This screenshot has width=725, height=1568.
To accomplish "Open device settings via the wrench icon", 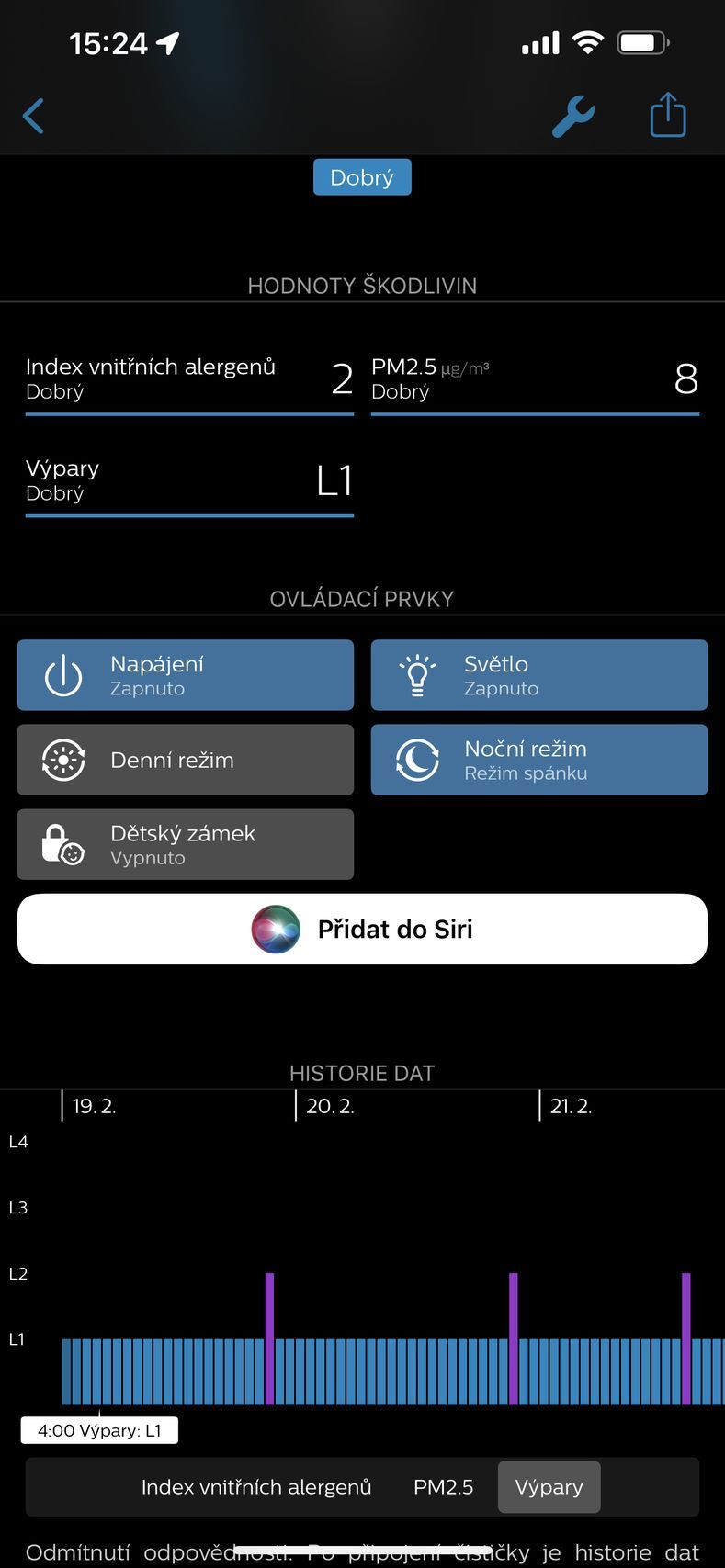I will [x=573, y=117].
